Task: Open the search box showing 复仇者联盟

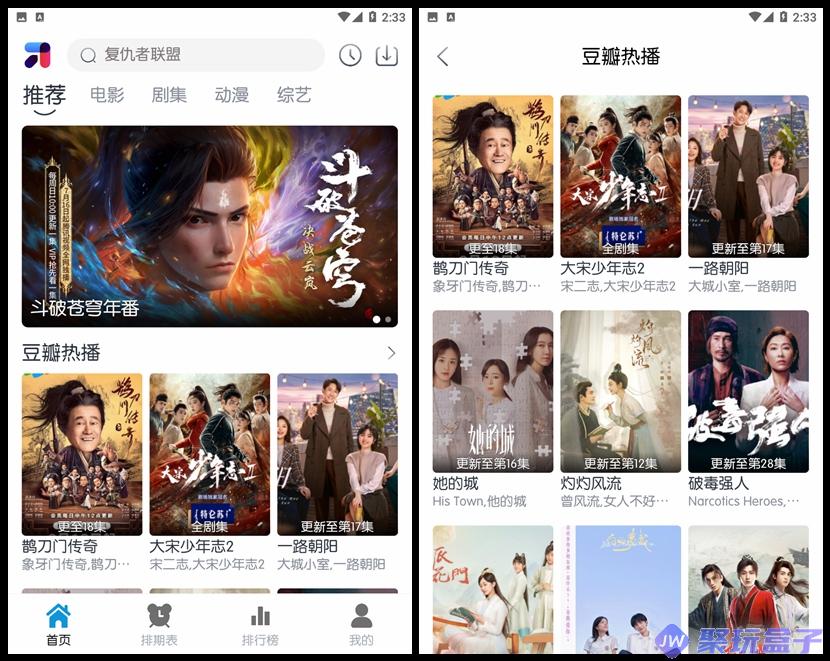Action: (x=195, y=55)
